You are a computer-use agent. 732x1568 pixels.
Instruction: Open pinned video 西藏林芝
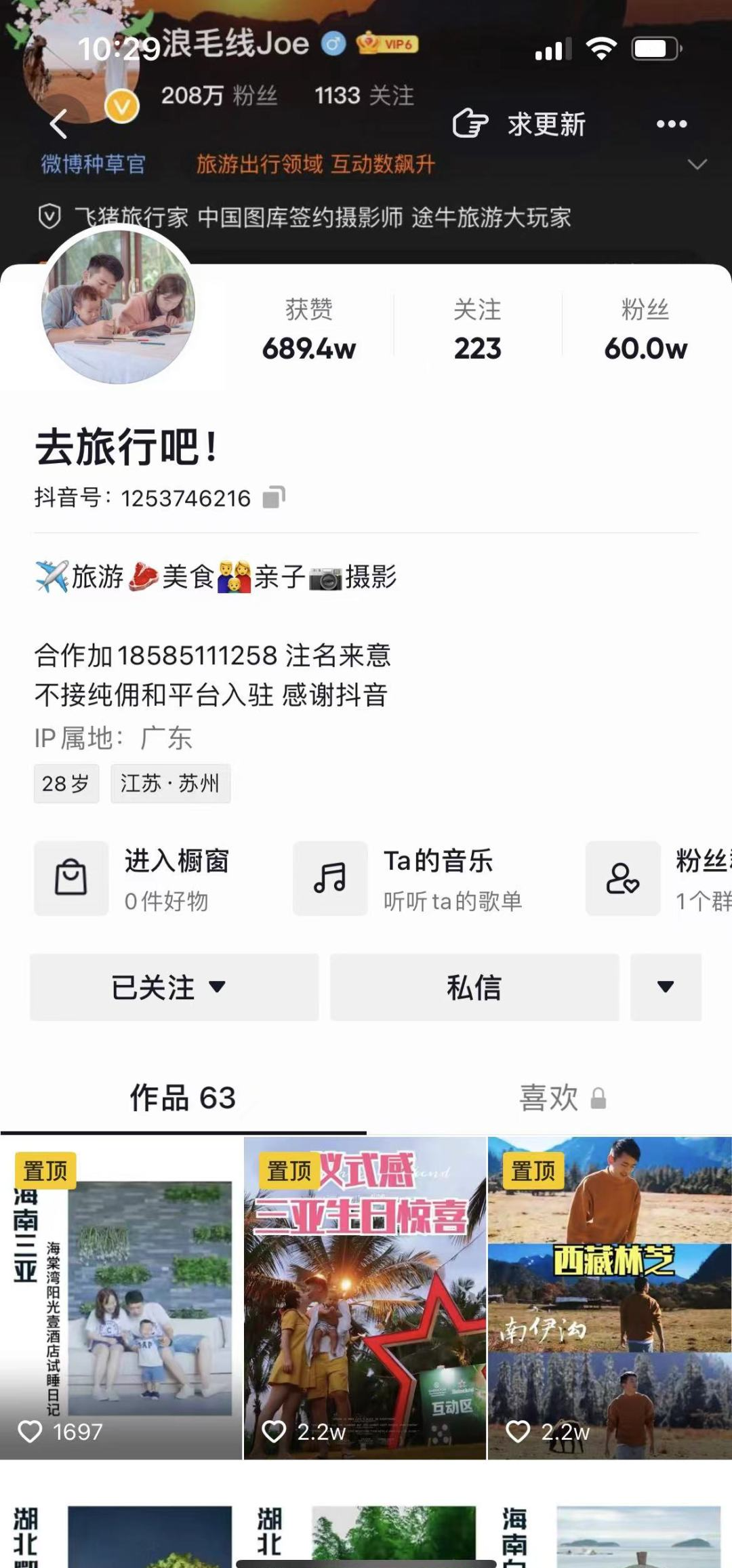[x=609, y=1298]
